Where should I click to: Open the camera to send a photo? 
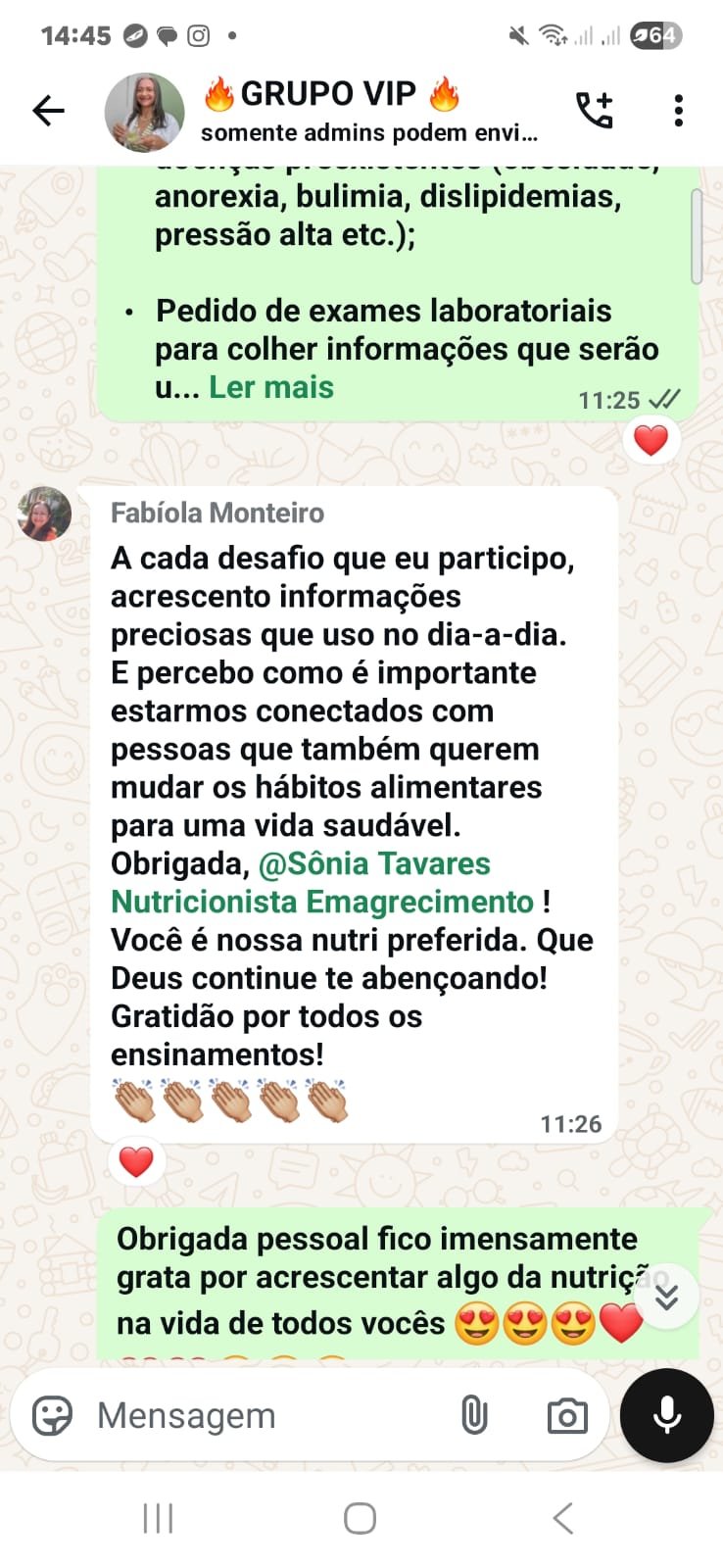pos(567,1415)
